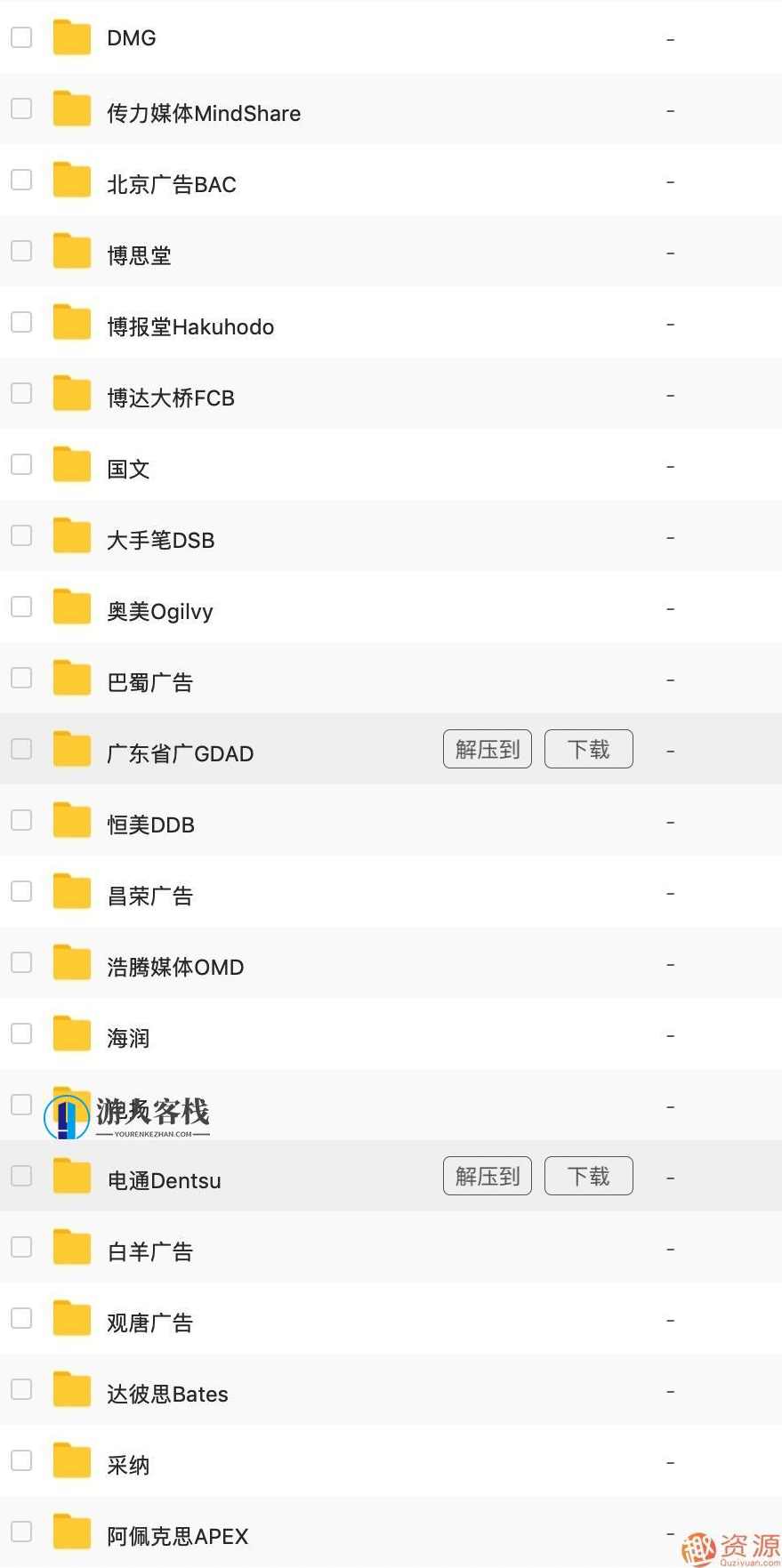Open the 达彼思Bates folder icon
The width and height of the screenshot is (782, 1568).
pos(71,1389)
